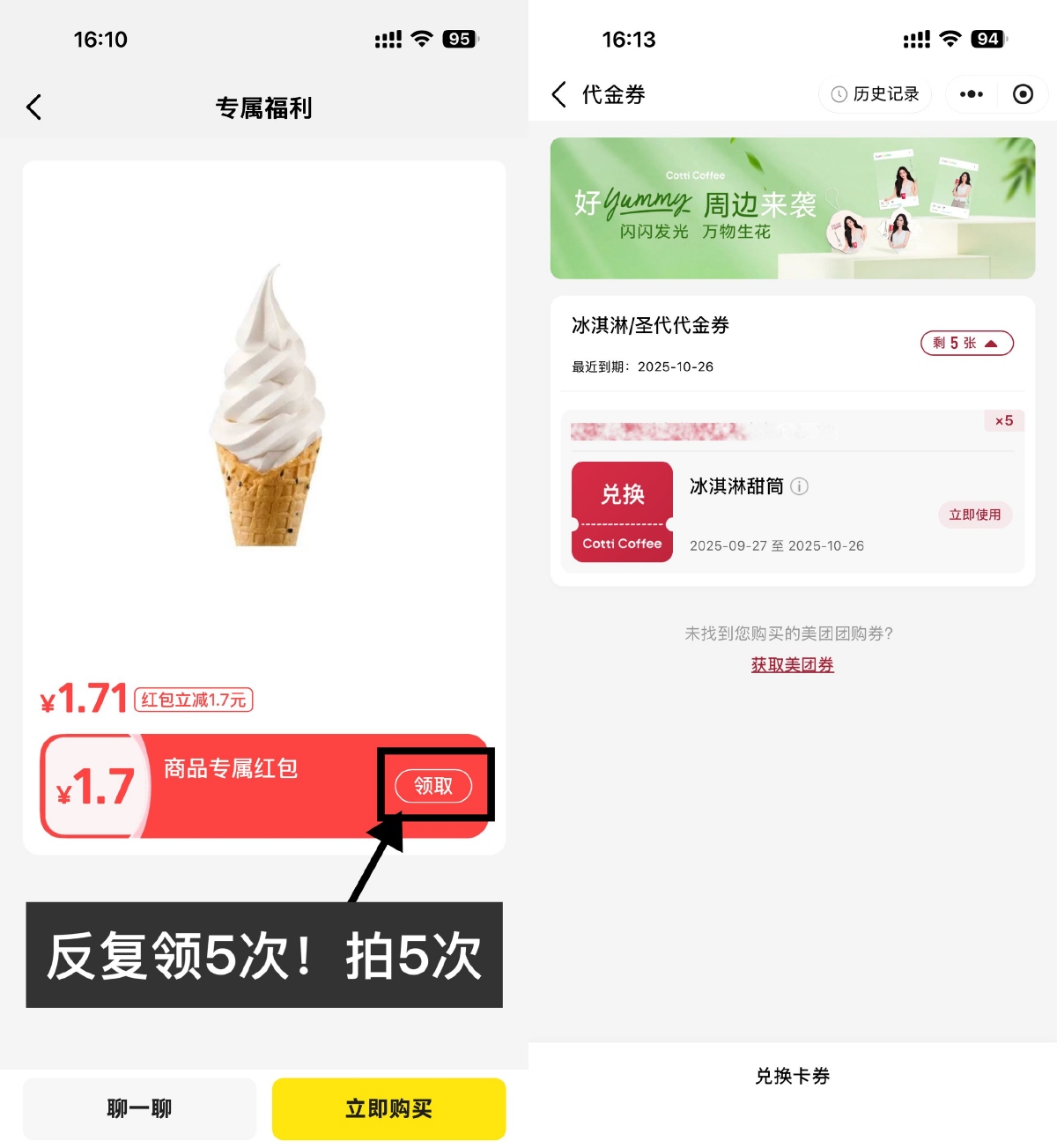Tap the back arrow on the 代金券 page
1057x1148 pixels.
tap(558, 94)
